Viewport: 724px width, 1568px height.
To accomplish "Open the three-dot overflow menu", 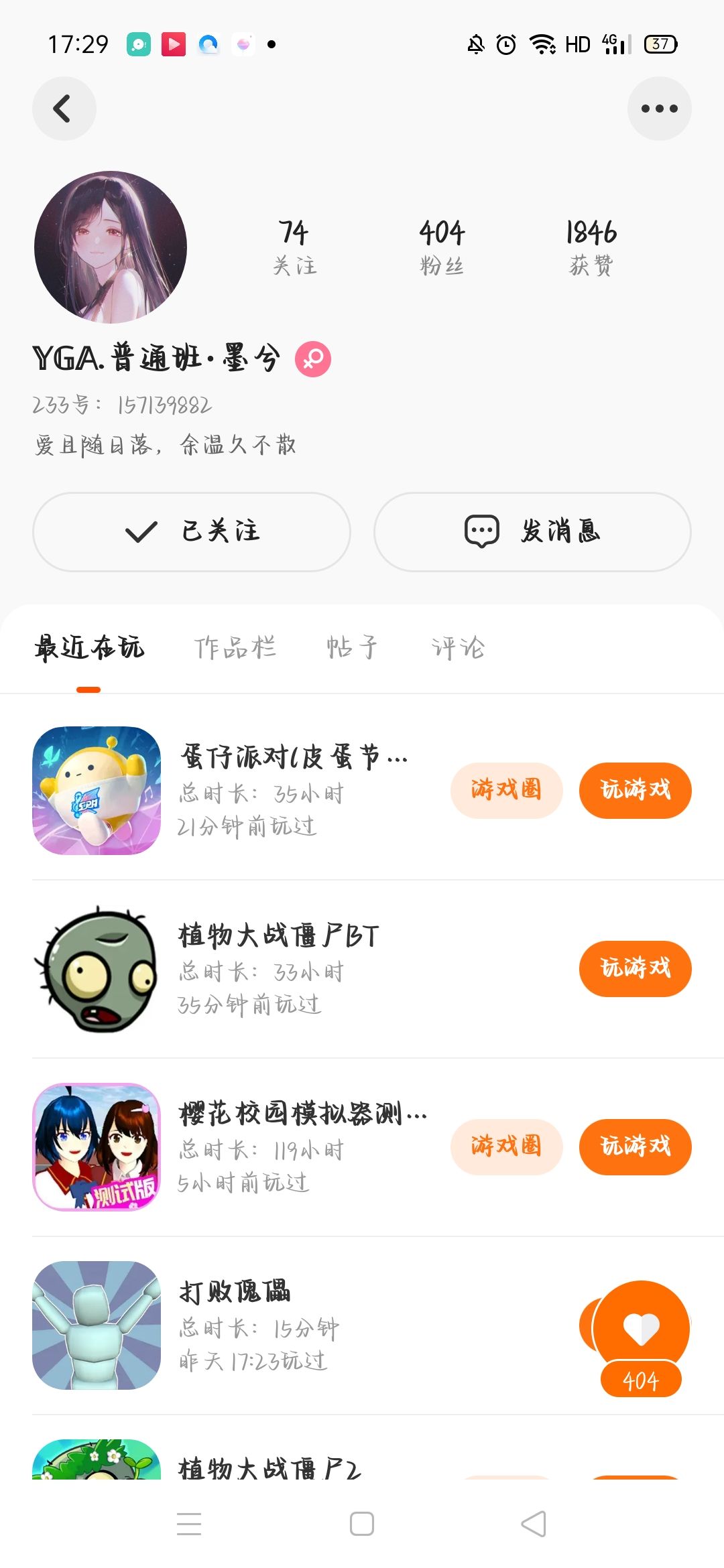I will [659, 109].
